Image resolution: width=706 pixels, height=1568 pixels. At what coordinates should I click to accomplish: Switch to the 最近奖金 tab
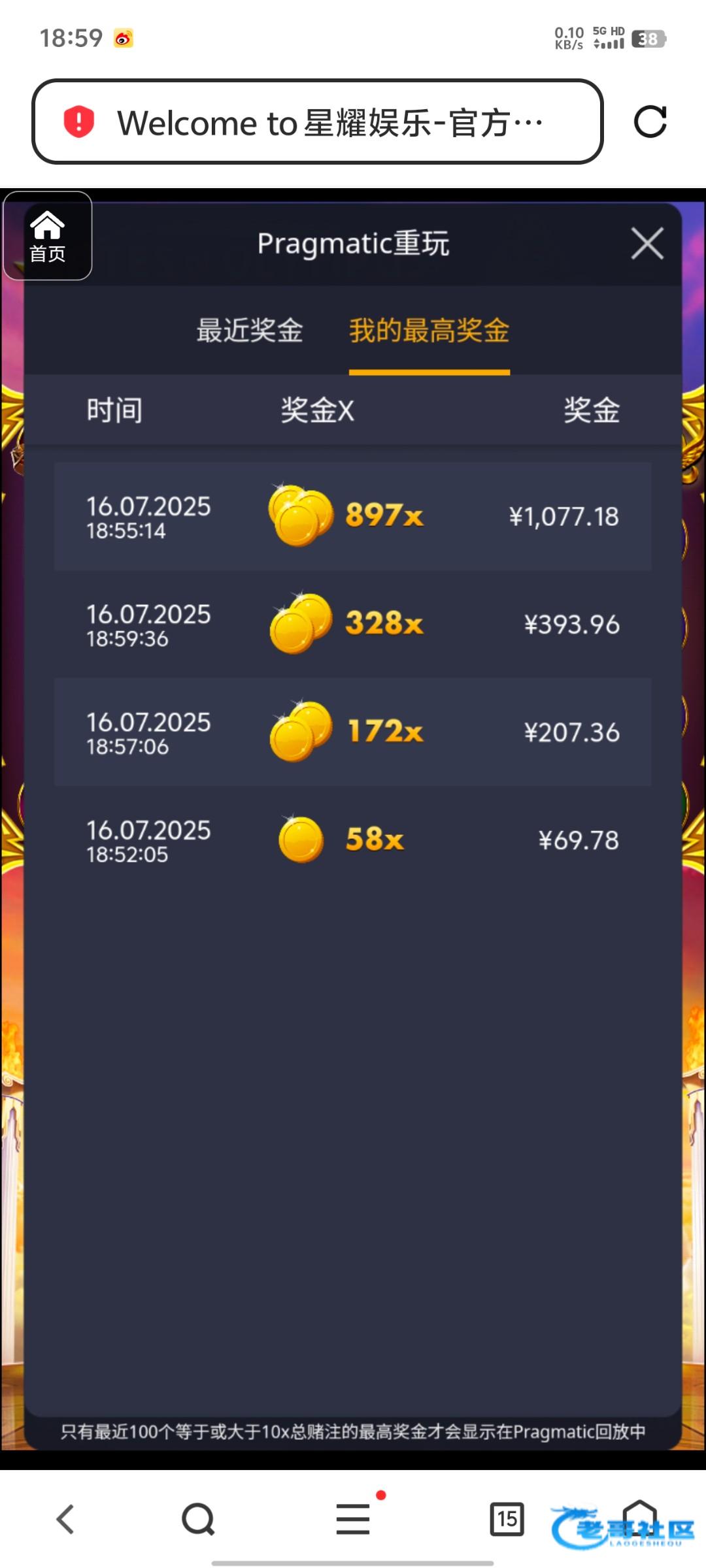click(x=250, y=331)
